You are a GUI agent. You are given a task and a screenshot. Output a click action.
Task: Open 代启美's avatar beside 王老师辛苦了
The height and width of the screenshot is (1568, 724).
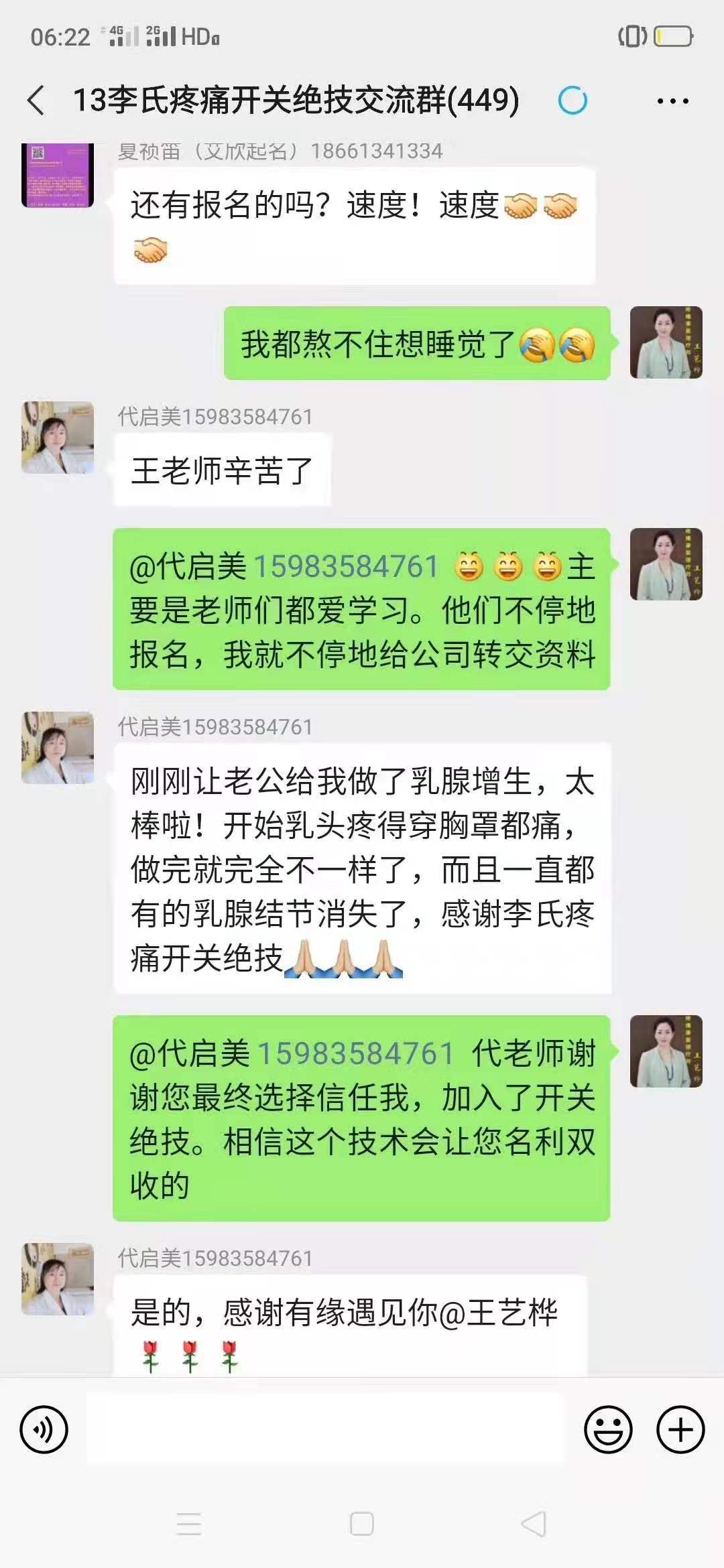click(58, 438)
